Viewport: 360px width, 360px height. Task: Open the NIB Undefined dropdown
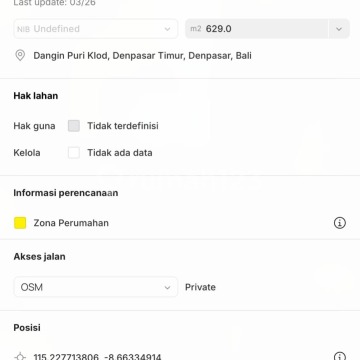click(96, 29)
